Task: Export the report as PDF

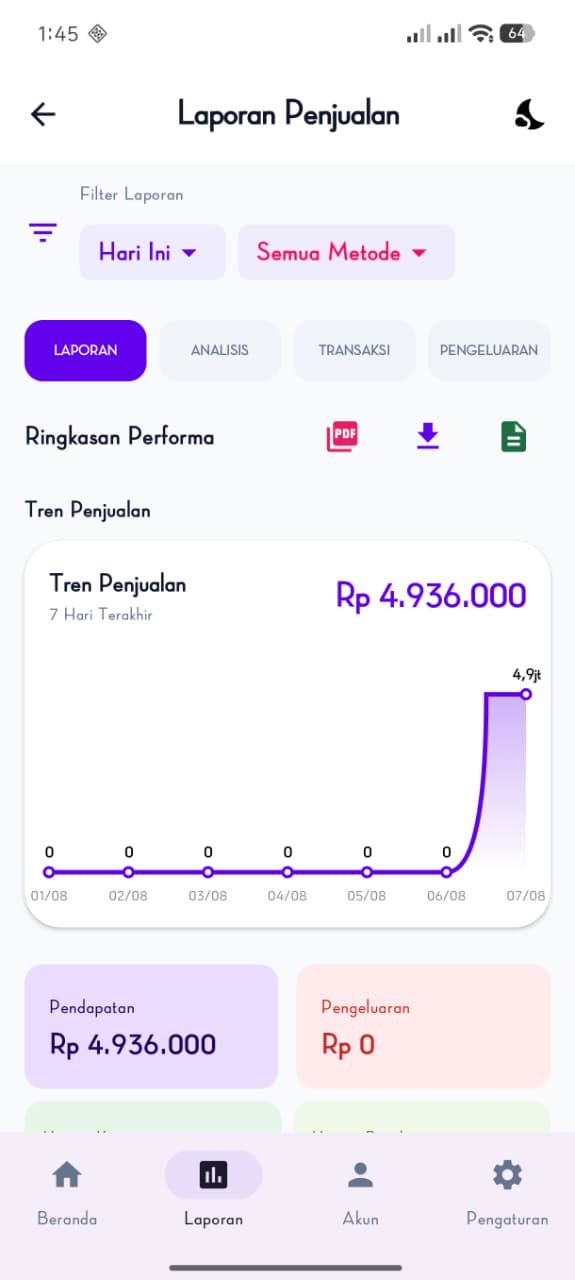Action: pos(342,437)
